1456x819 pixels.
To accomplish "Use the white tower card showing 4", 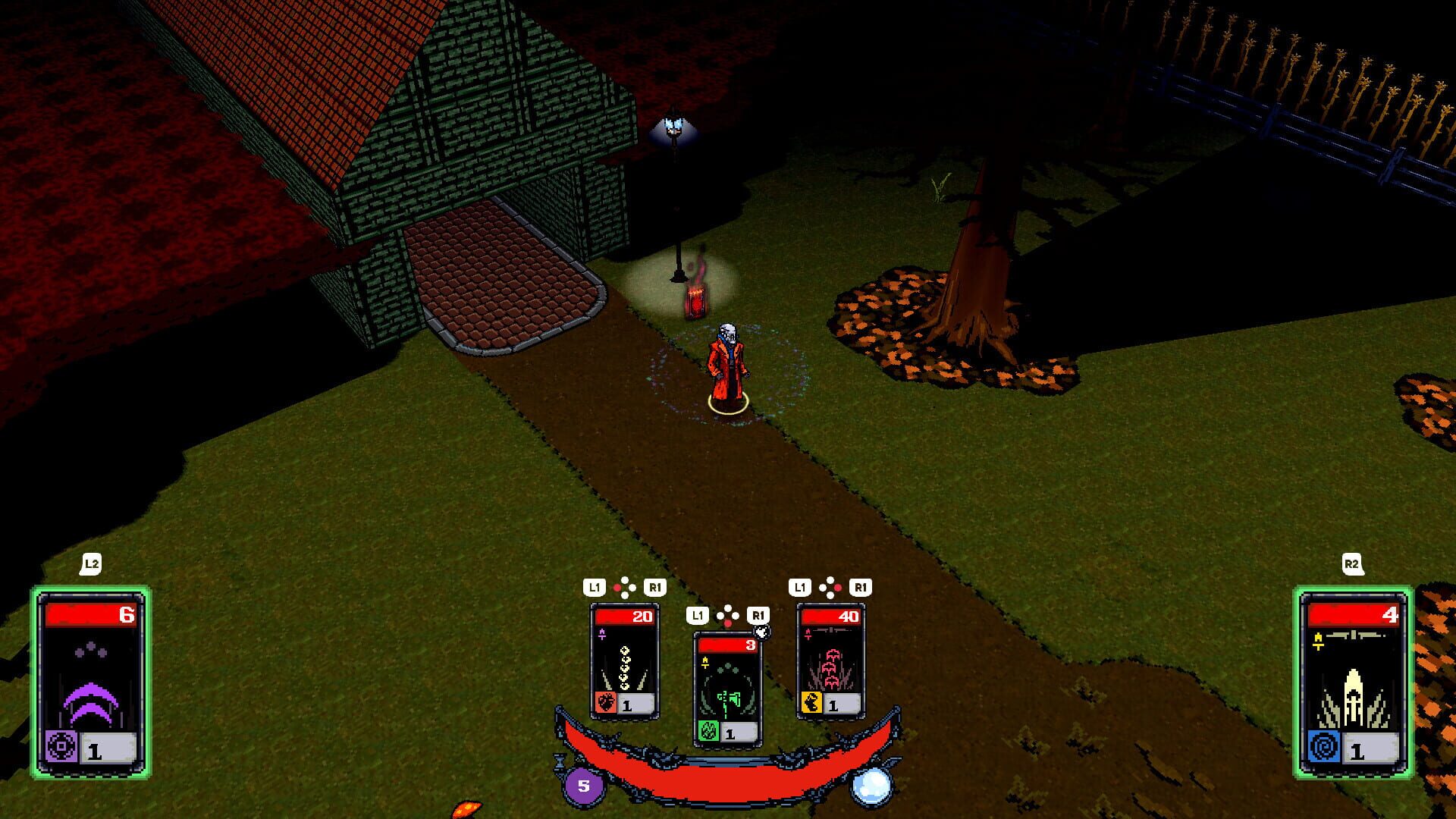I will 1354,682.
